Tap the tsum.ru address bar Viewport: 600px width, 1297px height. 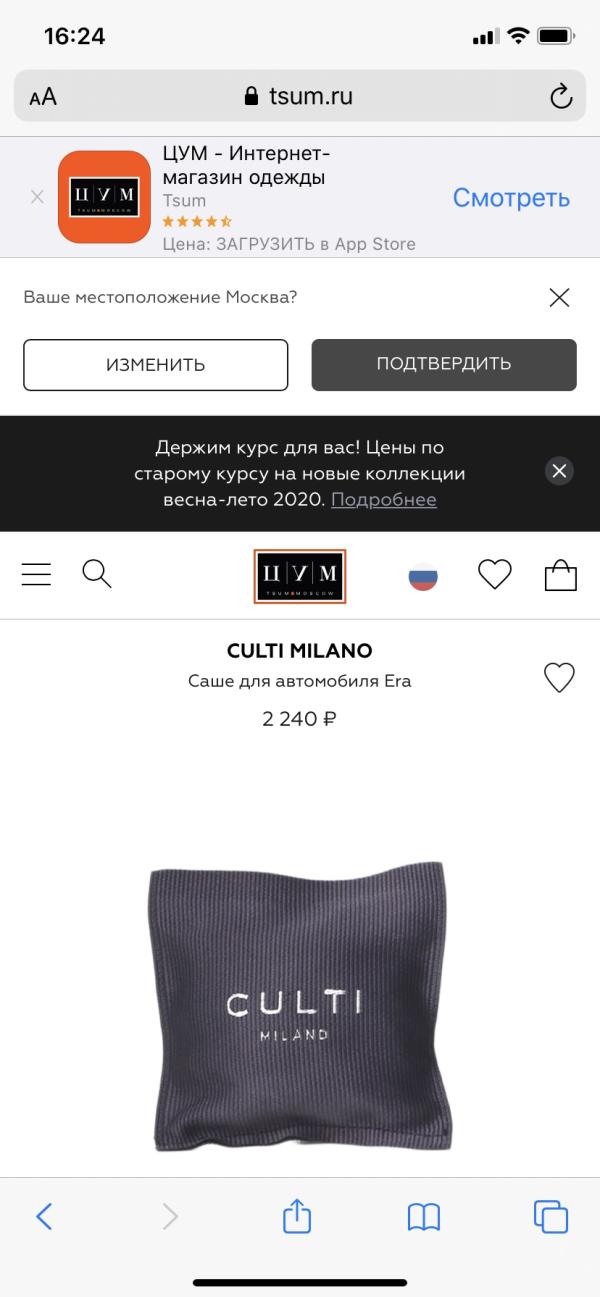[298, 97]
